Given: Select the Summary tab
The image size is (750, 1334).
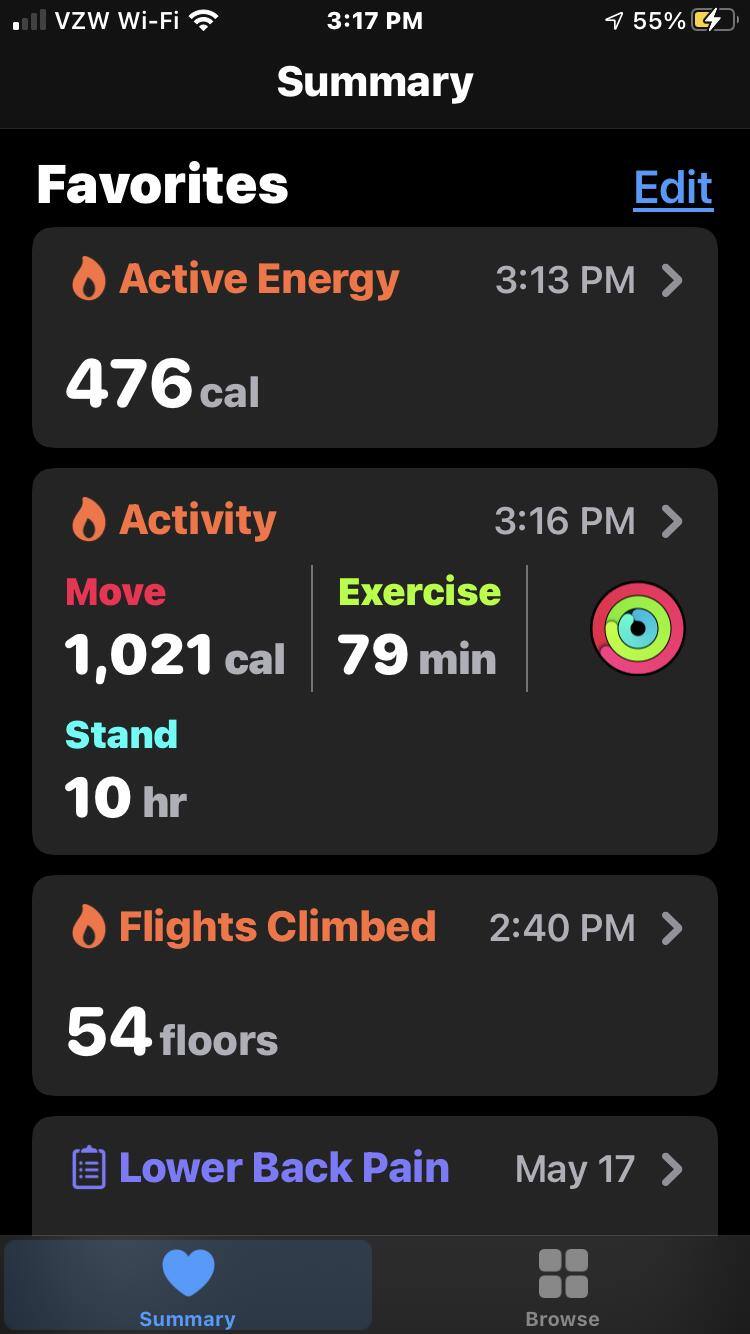Looking at the screenshot, I should click(188, 1286).
